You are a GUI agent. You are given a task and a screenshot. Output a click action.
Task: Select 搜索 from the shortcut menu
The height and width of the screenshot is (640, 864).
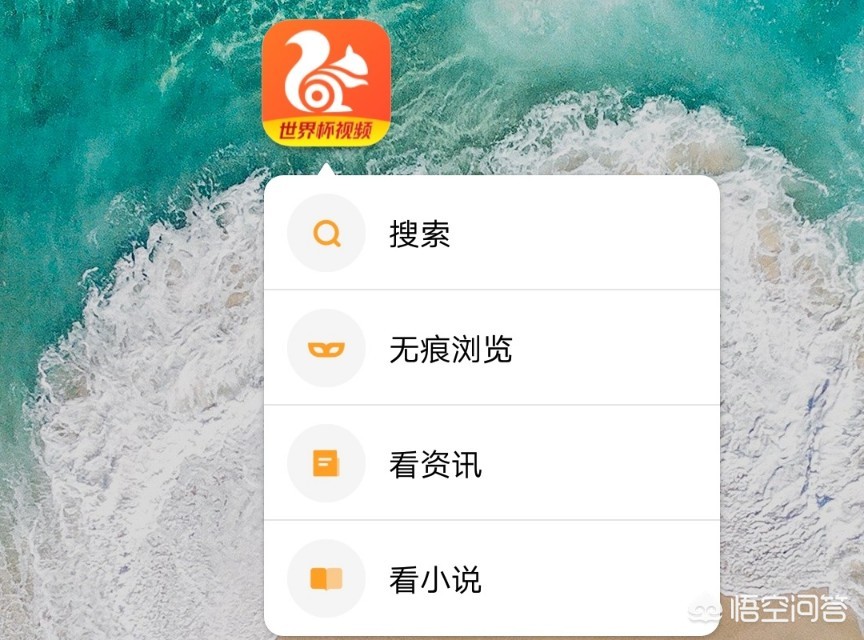click(x=490, y=234)
